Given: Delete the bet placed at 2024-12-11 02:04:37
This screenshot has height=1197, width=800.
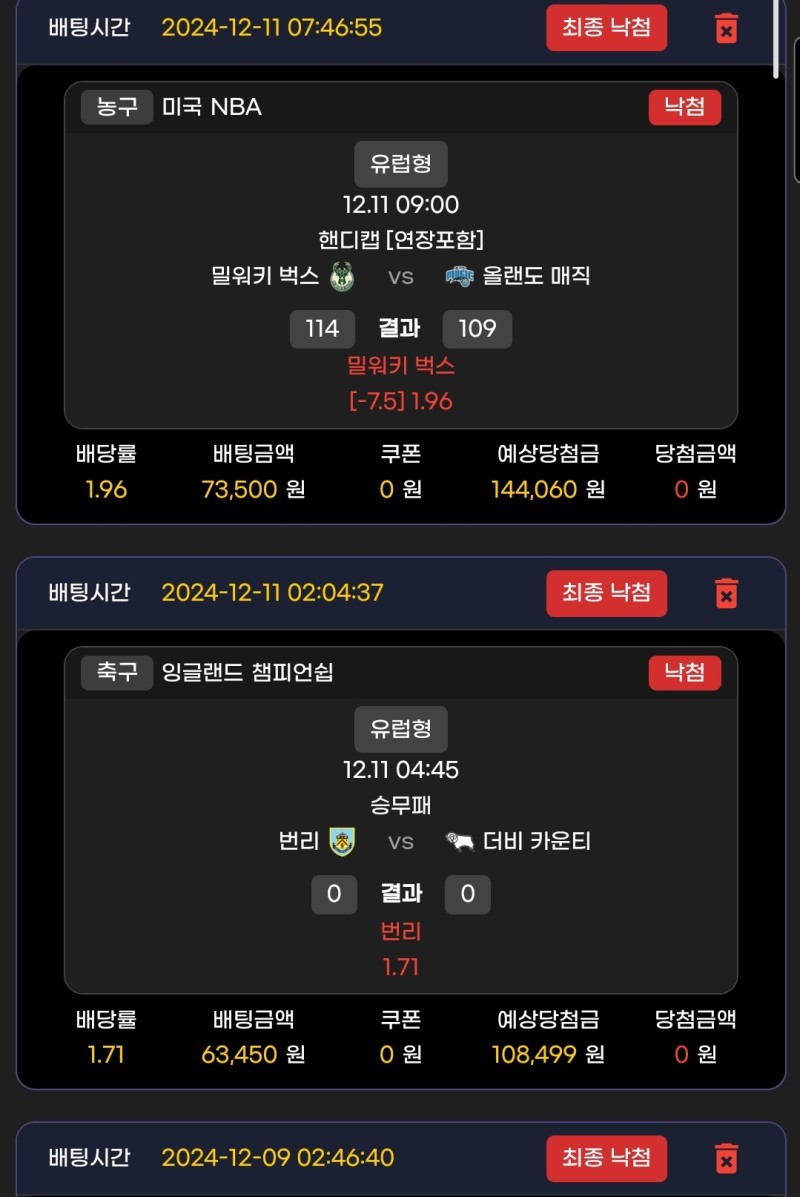Looking at the screenshot, I should click(x=727, y=593).
